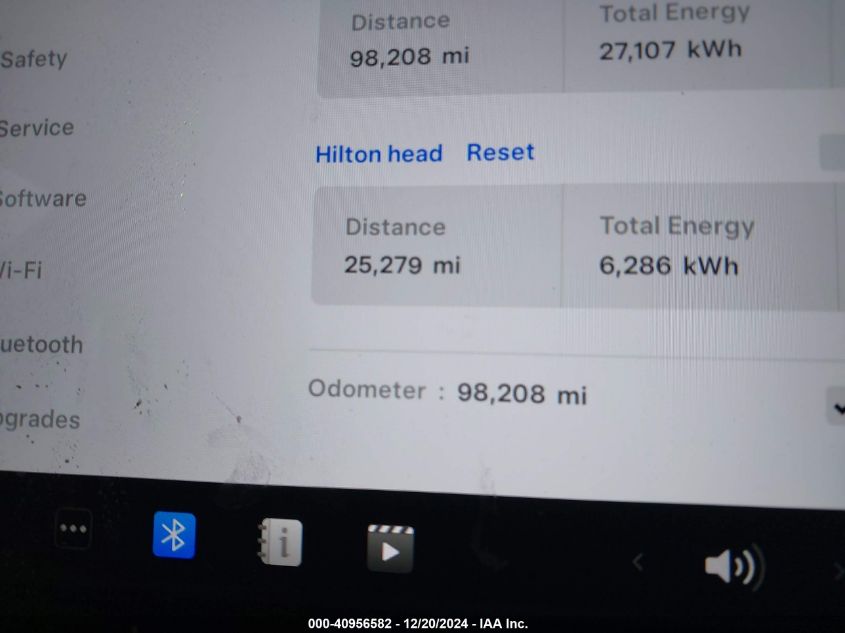Tap the volume speaker icon

pyautogui.click(x=733, y=567)
